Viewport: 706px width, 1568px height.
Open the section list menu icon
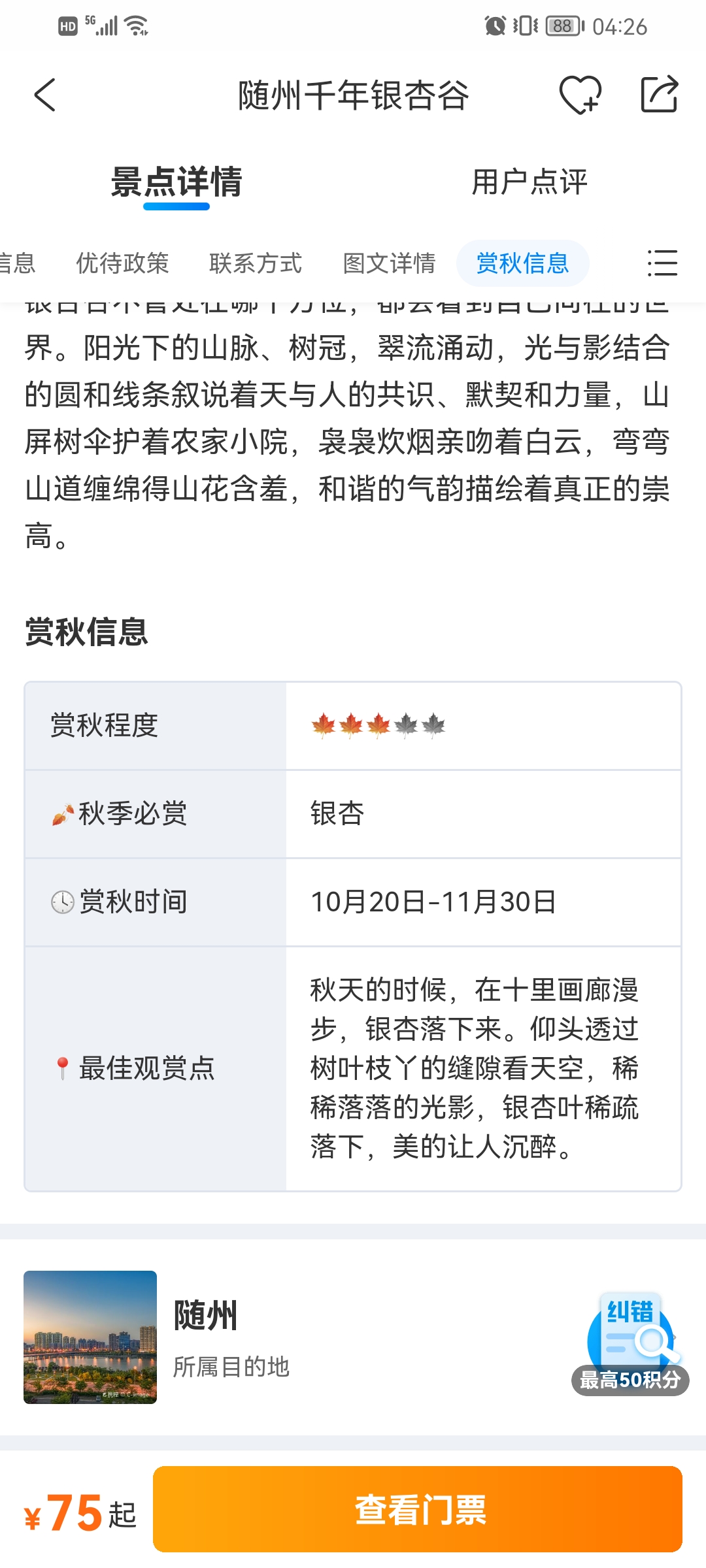click(662, 263)
